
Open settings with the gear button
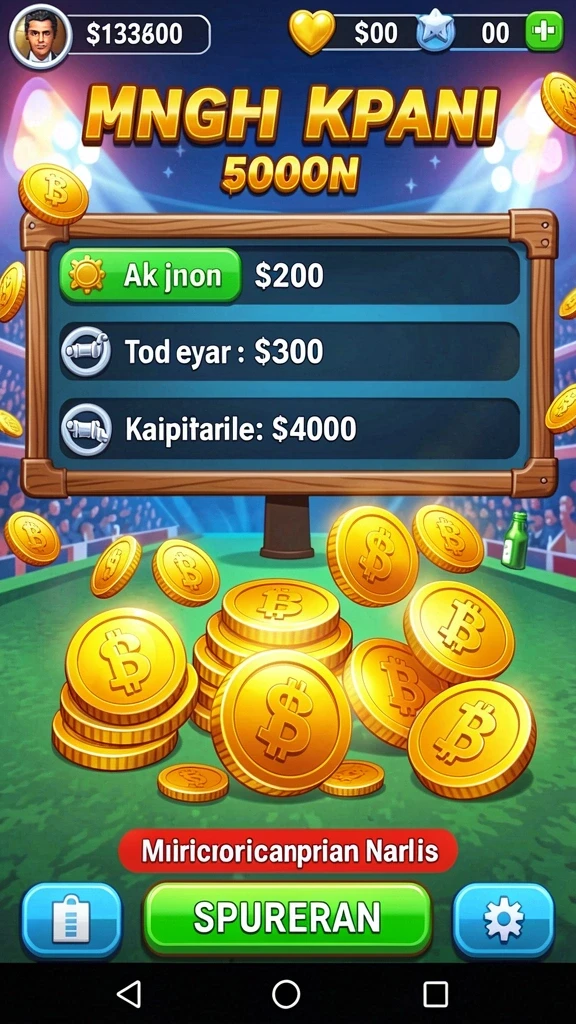coord(503,920)
